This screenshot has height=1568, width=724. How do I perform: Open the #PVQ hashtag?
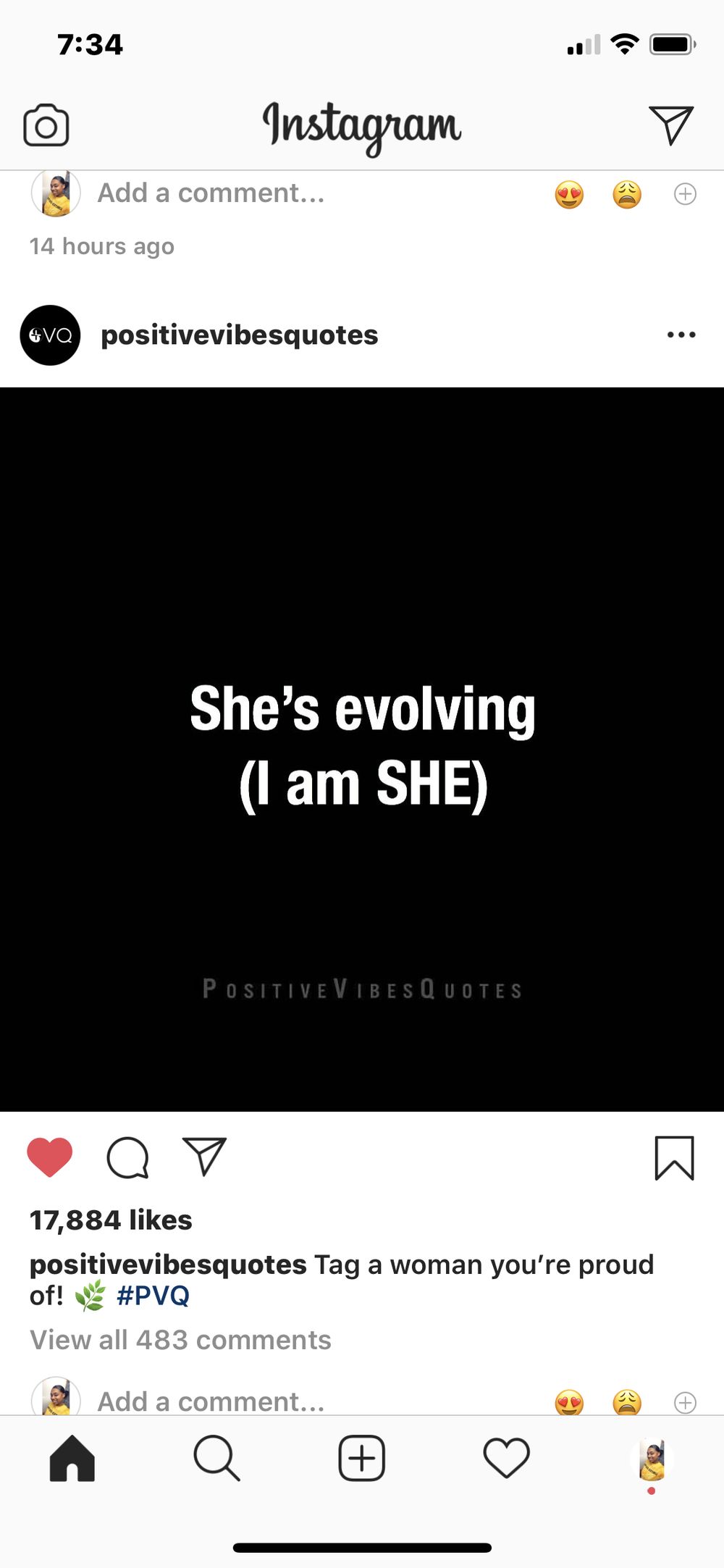click(153, 1295)
